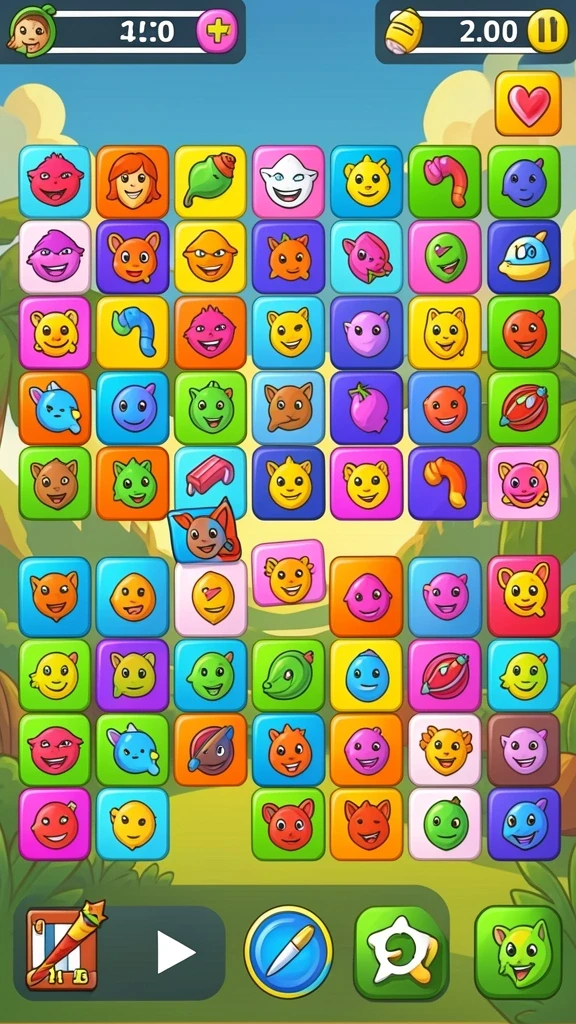Select the purple cat on brown tile
Image resolution: width=576 pixels, height=1024 pixels.
coord(524,750)
